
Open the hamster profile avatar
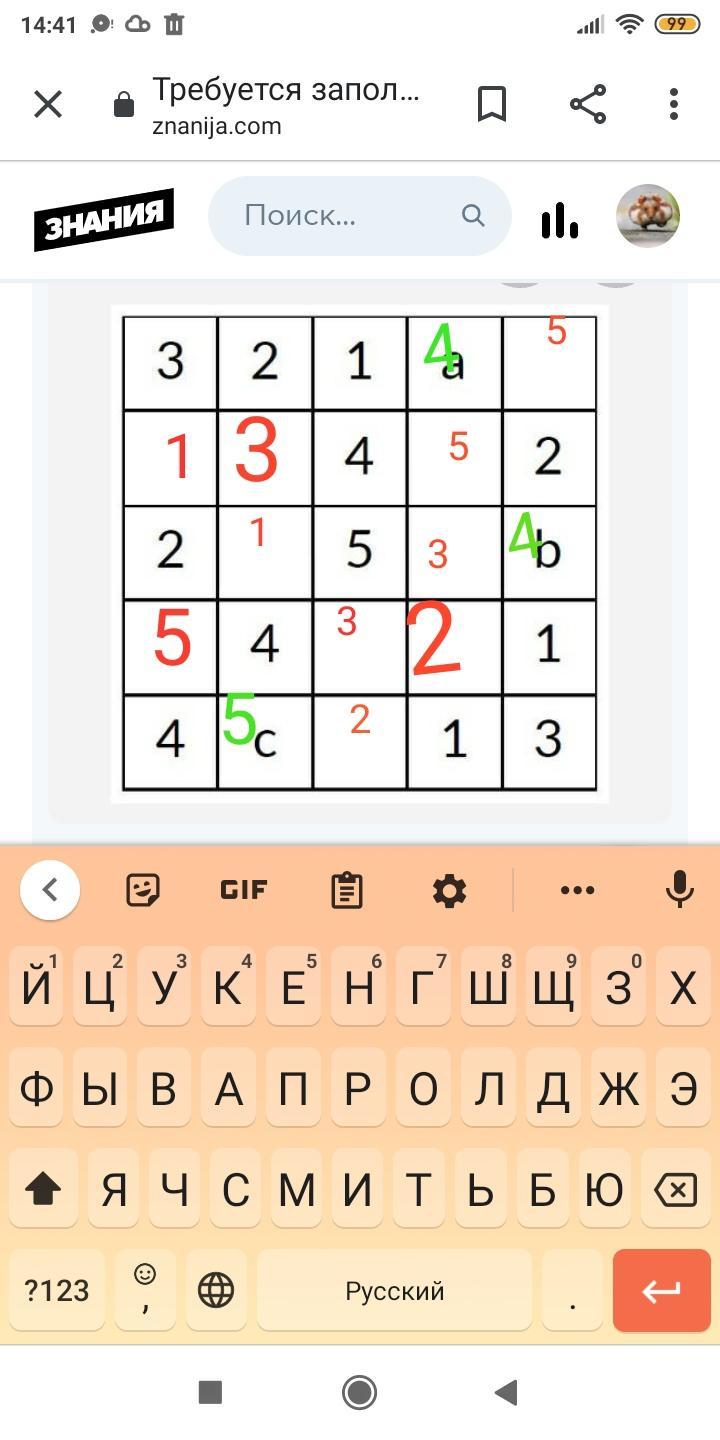[x=648, y=216]
